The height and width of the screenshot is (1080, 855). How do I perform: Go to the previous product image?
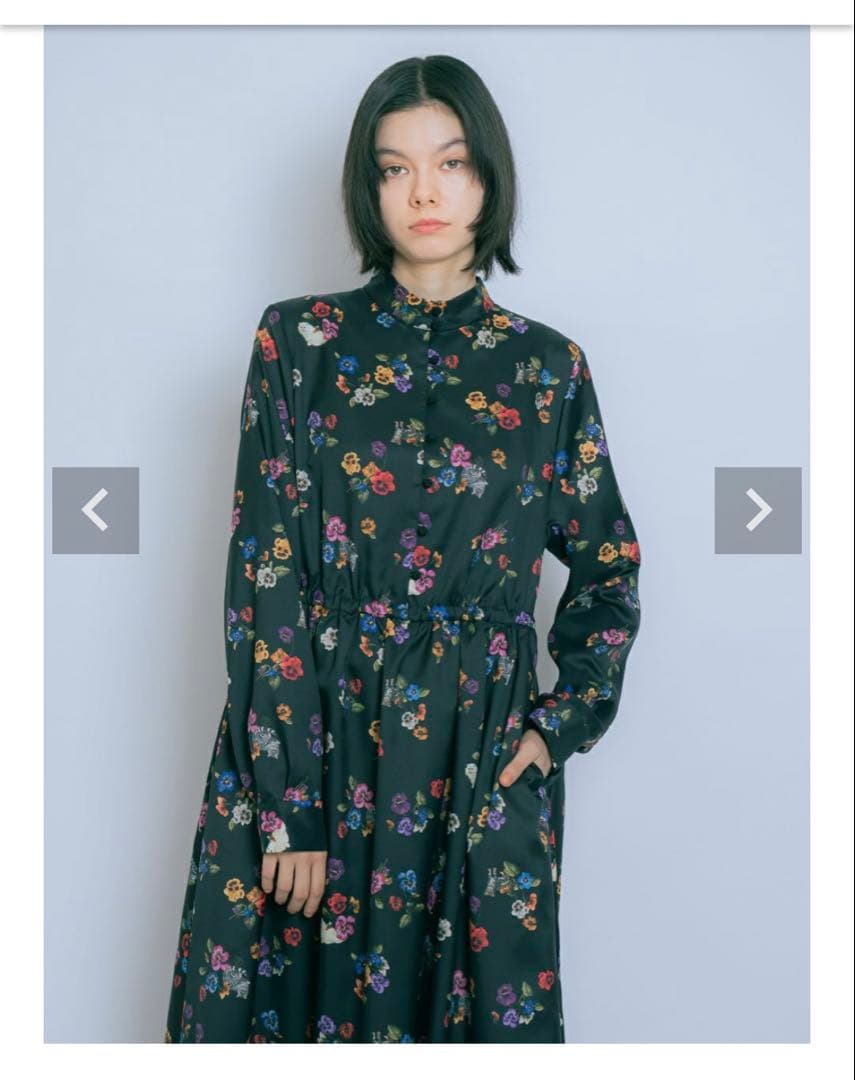tap(95, 510)
